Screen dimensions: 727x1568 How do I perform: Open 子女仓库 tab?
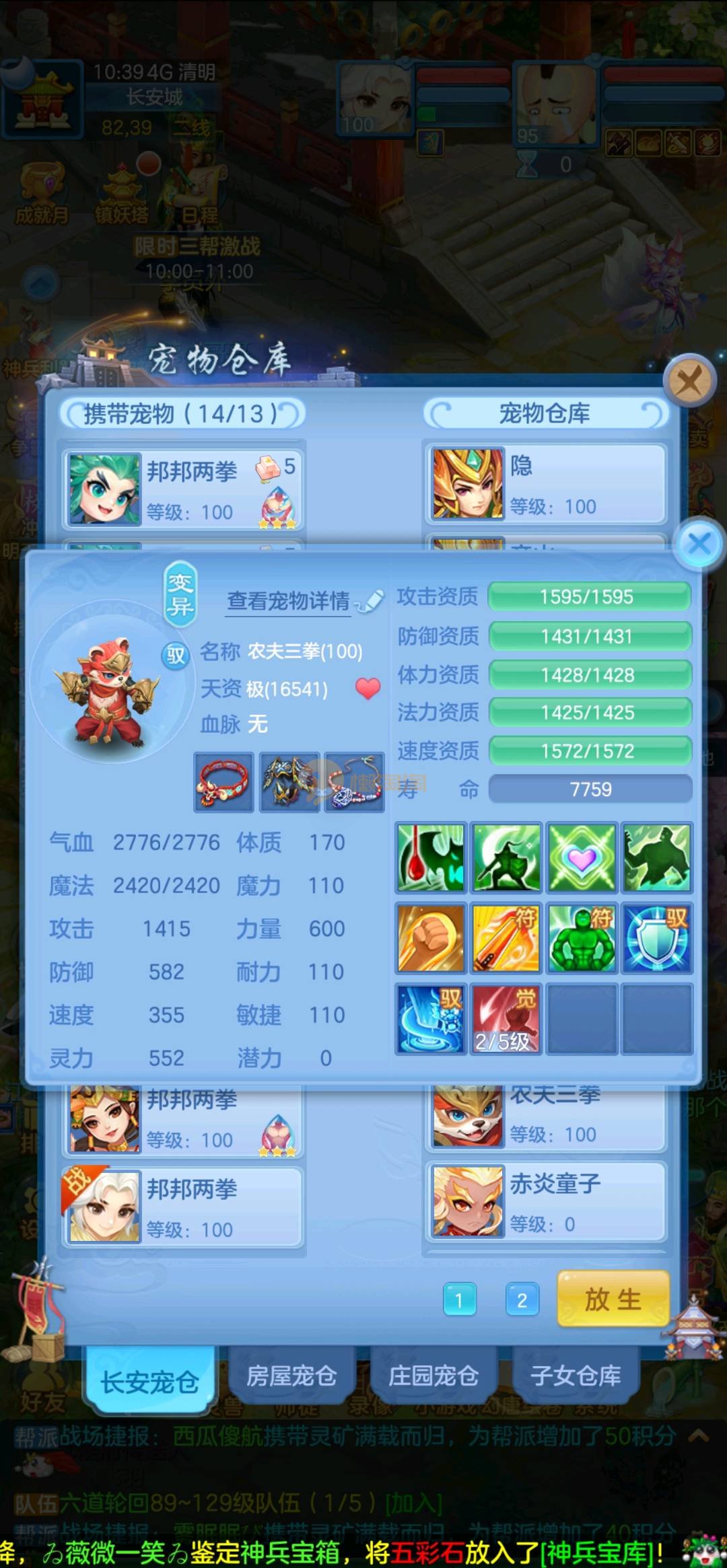tap(576, 1376)
